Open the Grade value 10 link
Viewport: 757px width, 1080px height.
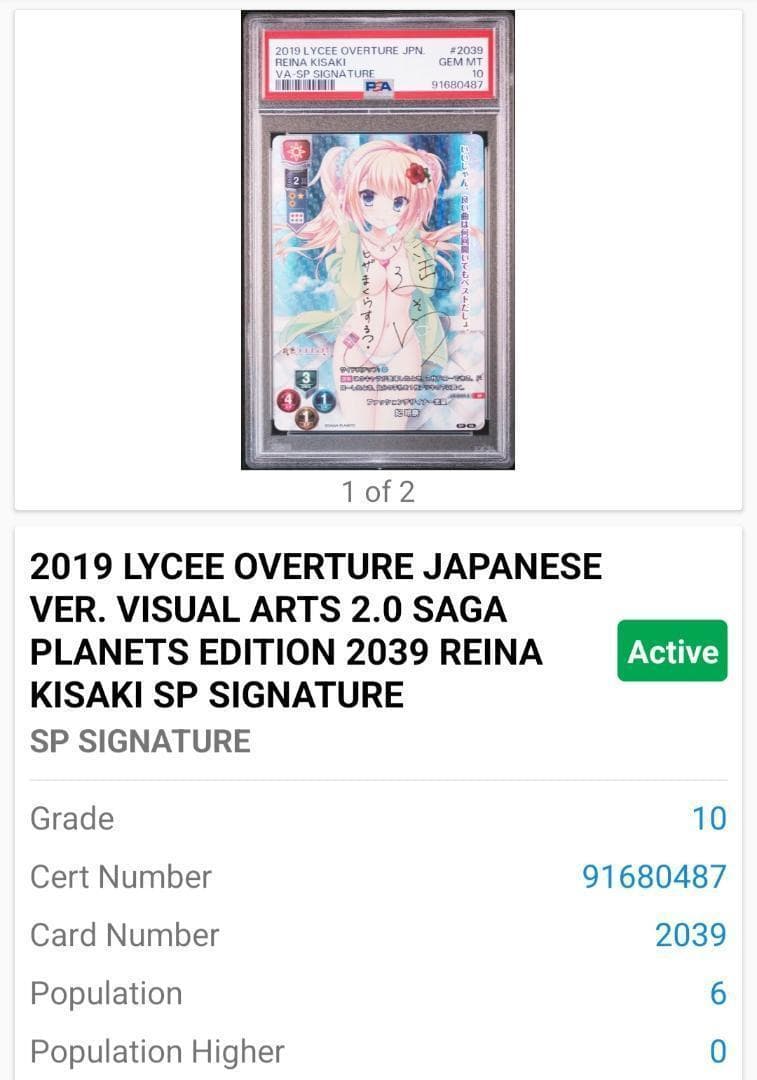point(712,818)
